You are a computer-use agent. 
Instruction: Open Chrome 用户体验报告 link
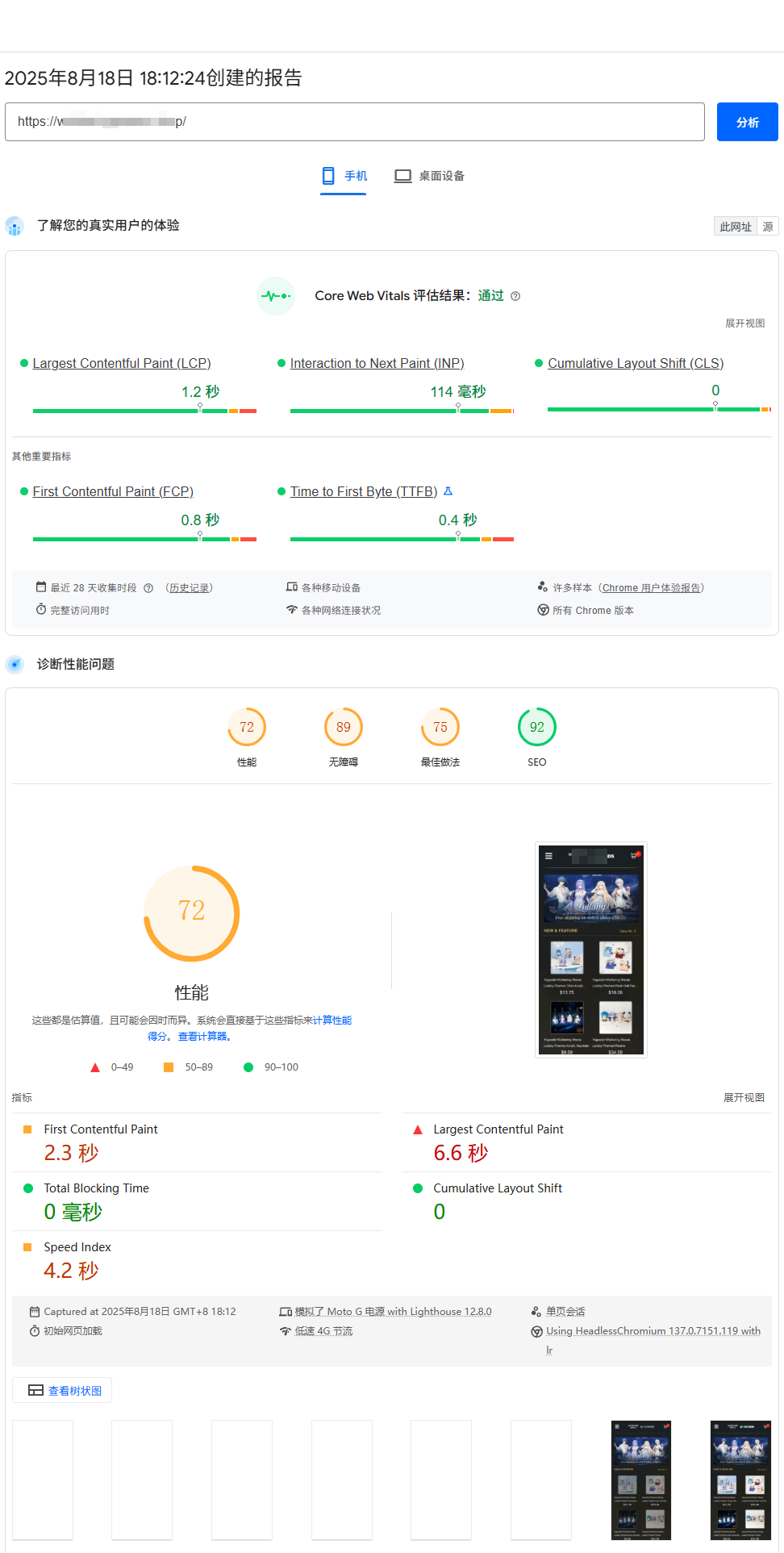652,588
